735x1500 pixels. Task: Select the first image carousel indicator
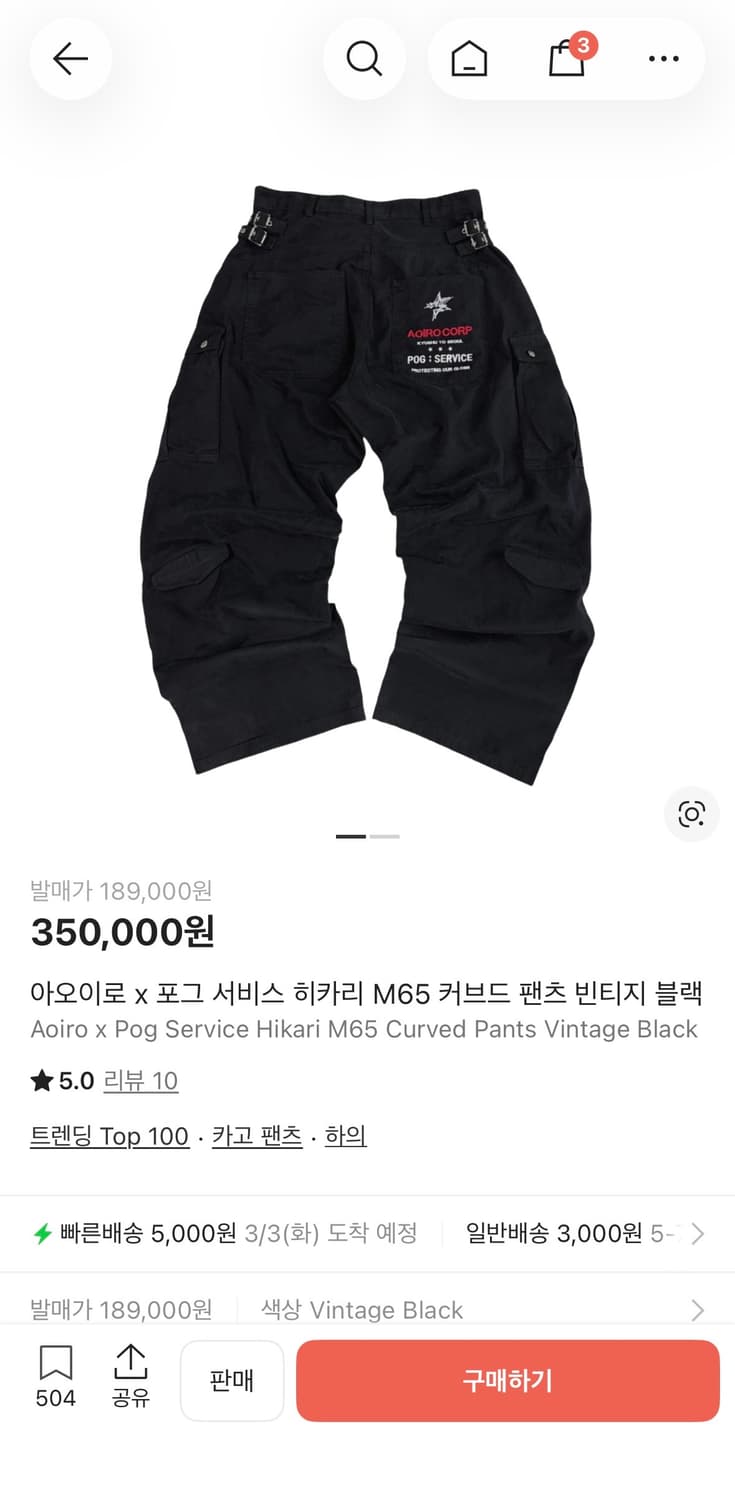352,836
